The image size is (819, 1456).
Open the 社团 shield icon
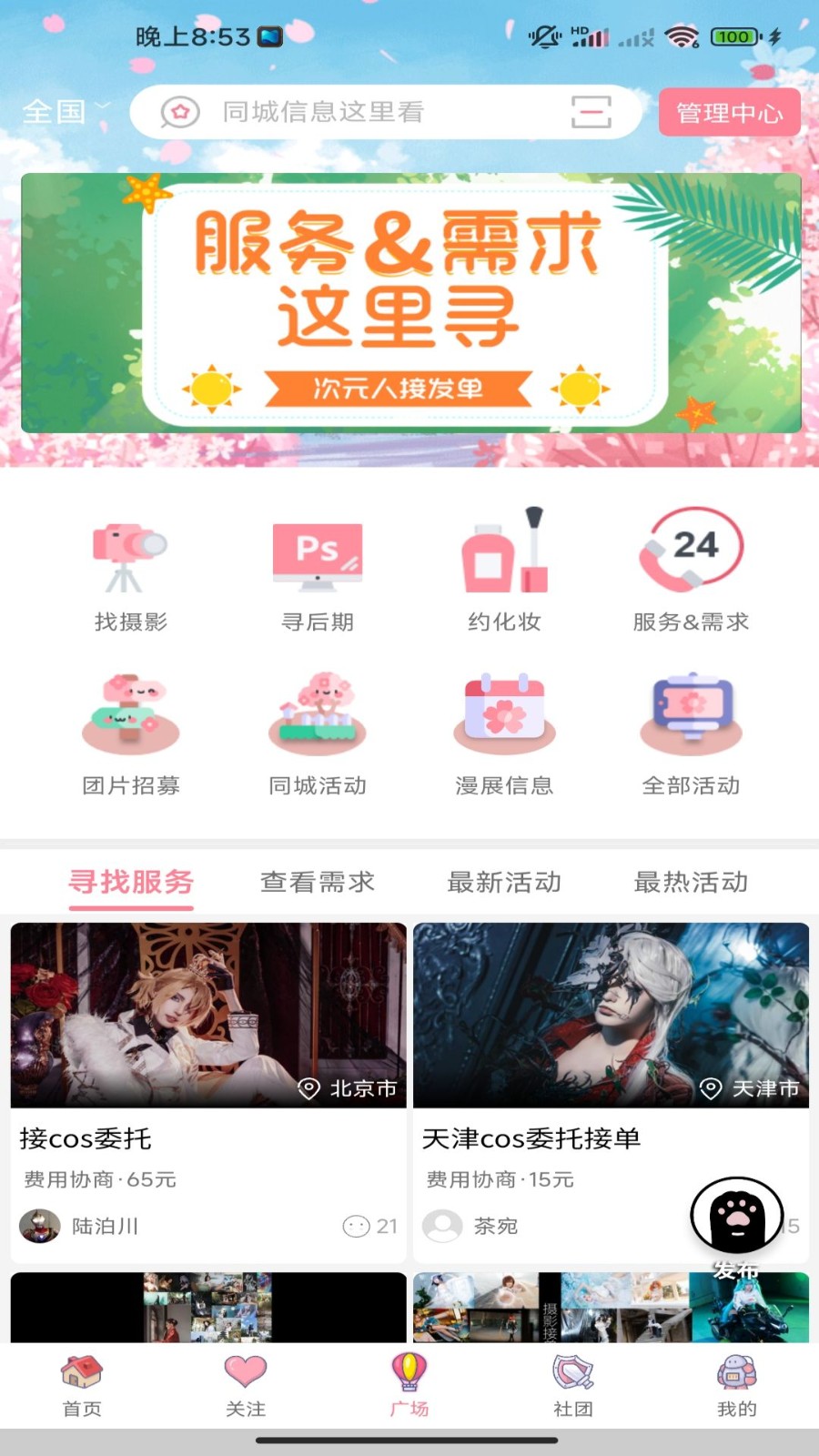[572, 1383]
